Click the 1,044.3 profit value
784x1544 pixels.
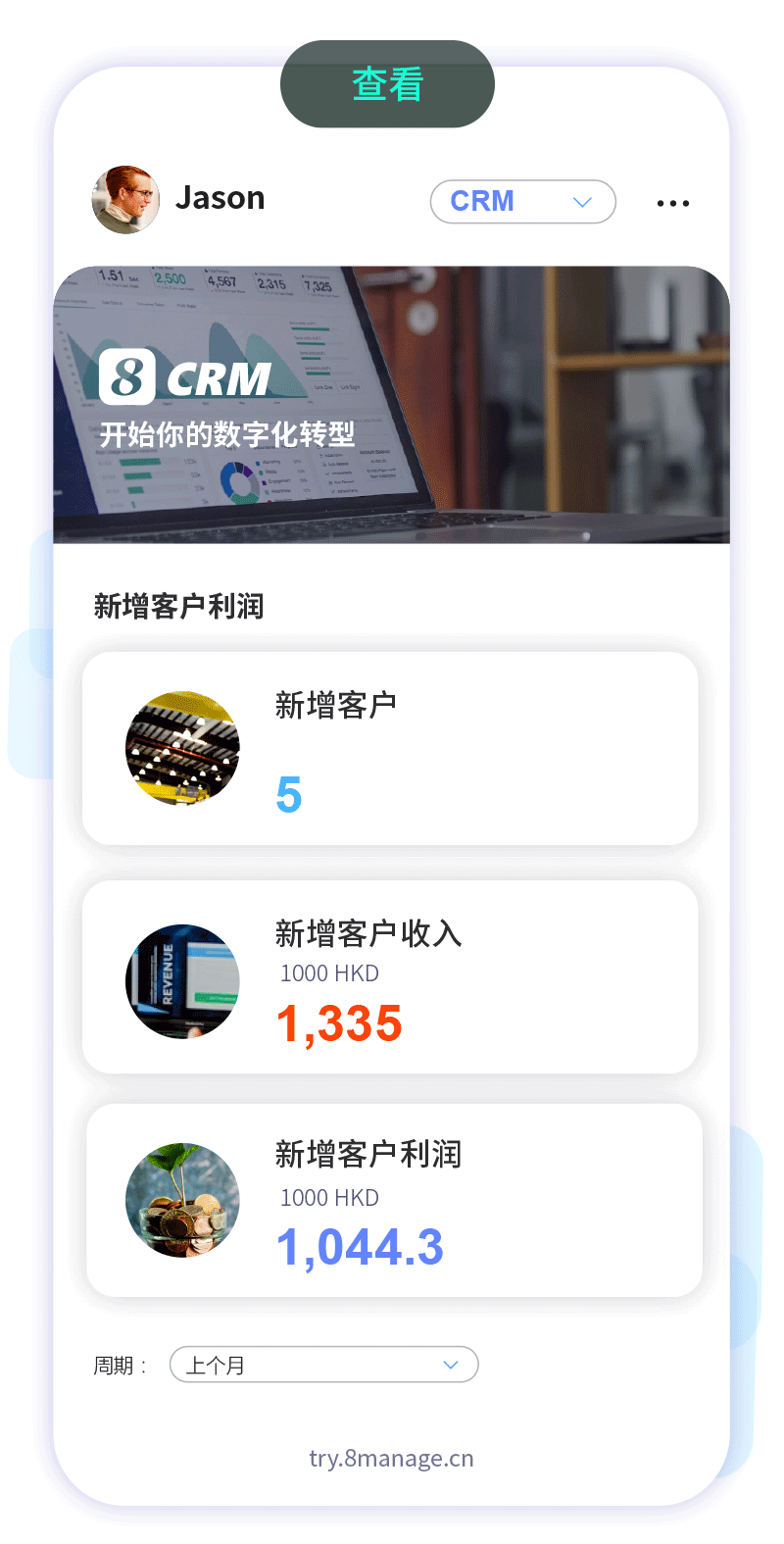[x=360, y=1245]
